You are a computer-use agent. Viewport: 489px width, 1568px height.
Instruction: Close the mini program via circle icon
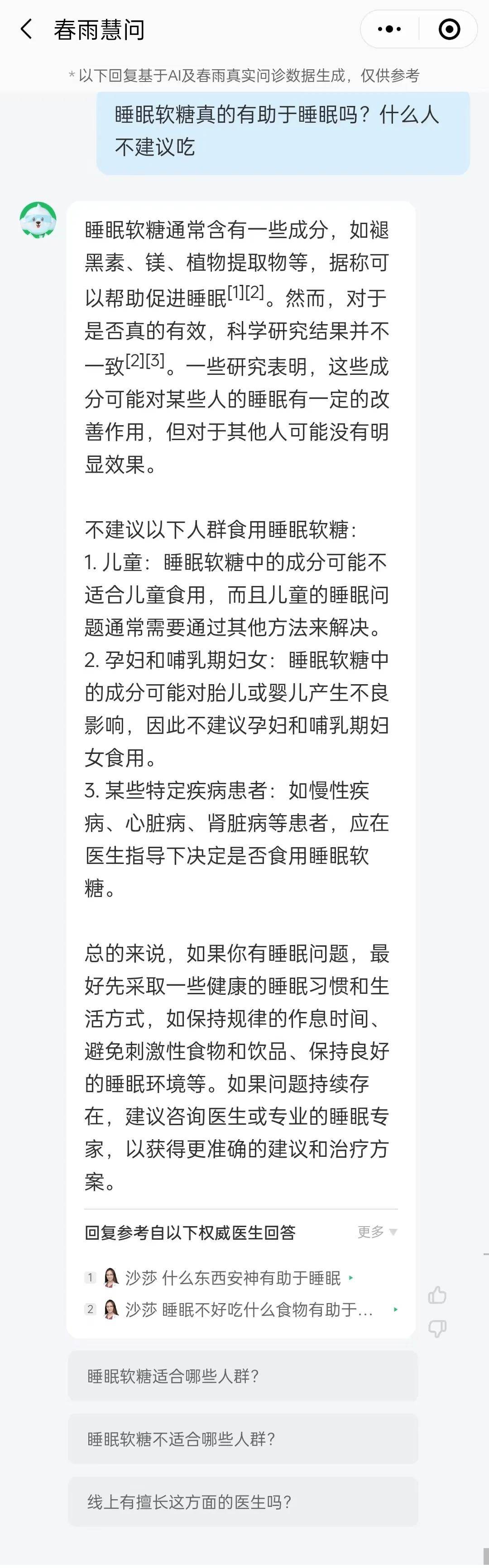pos(450,29)
